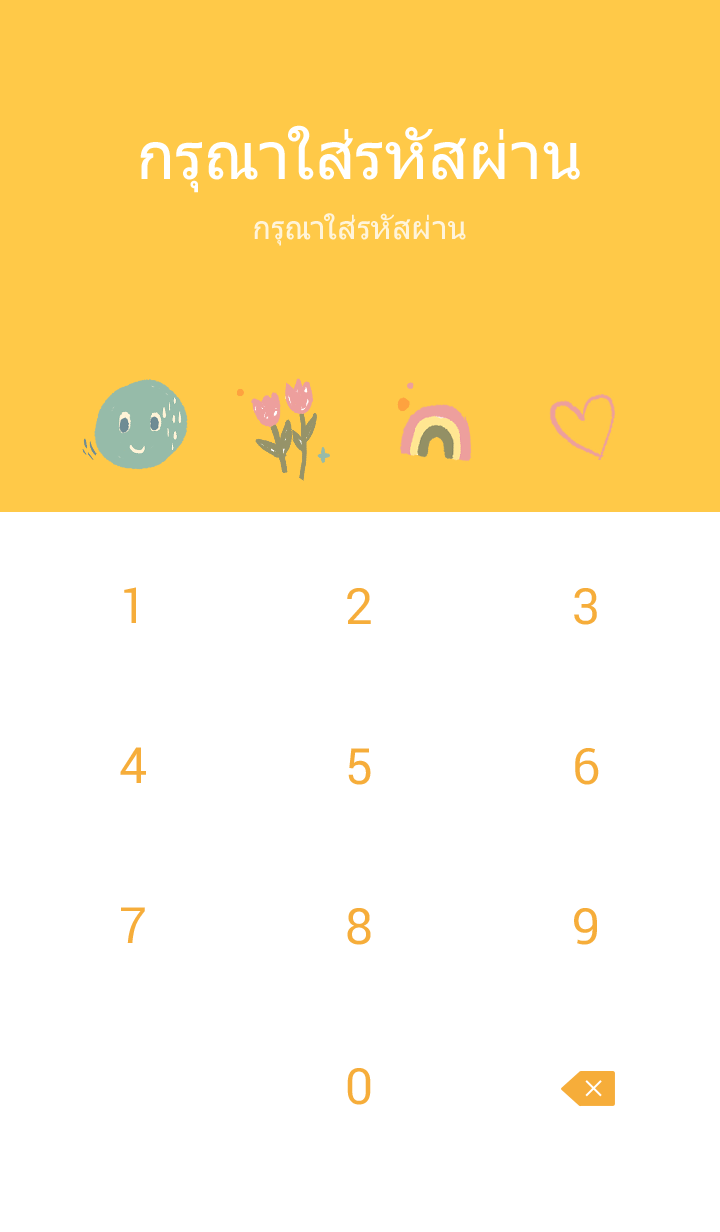Select digit 3 on the passcode pad
This screenshot has width=720, height=1232.
[x=586, y=607]
